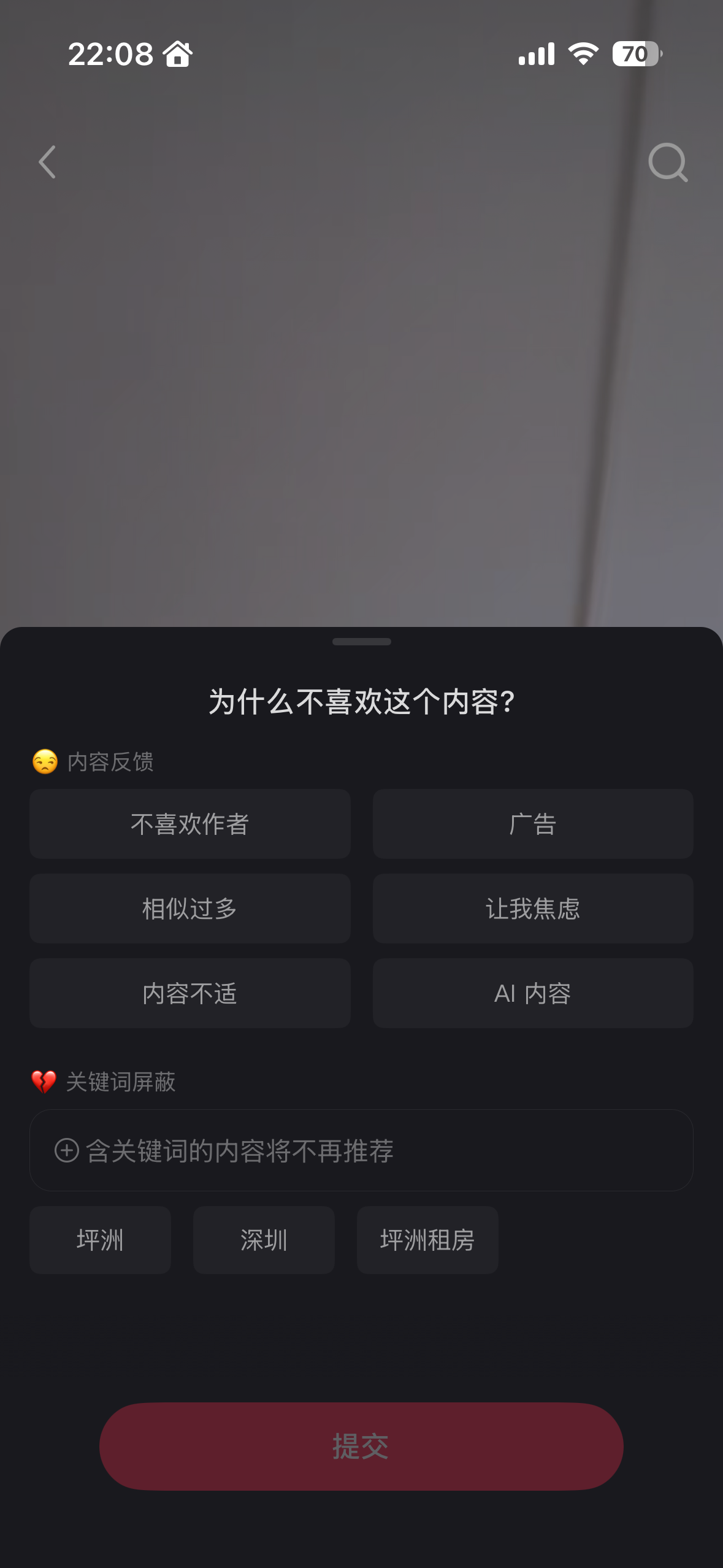Tap the sheet drag handle
The width and height of the screenshot is (723, 1568).
coord(361,642)
